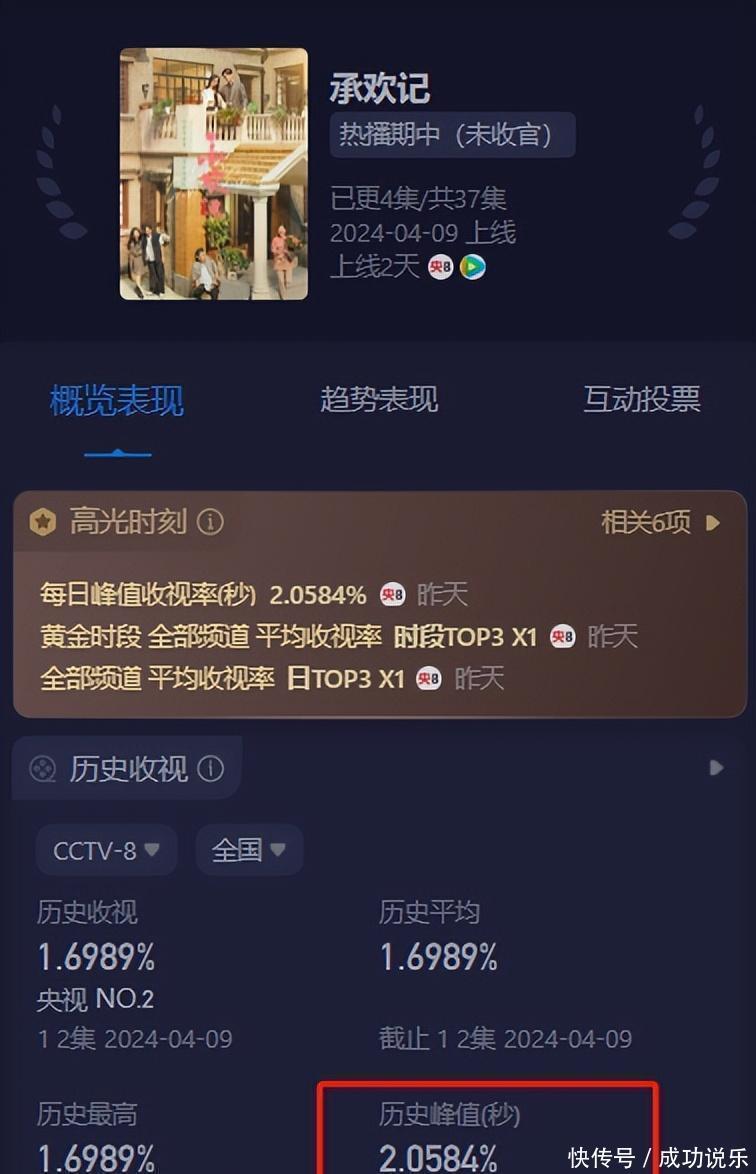Open the 承欢记 poster image
Image resolution: width=756 pixels, height=1174 pixels.
[214, 174]
